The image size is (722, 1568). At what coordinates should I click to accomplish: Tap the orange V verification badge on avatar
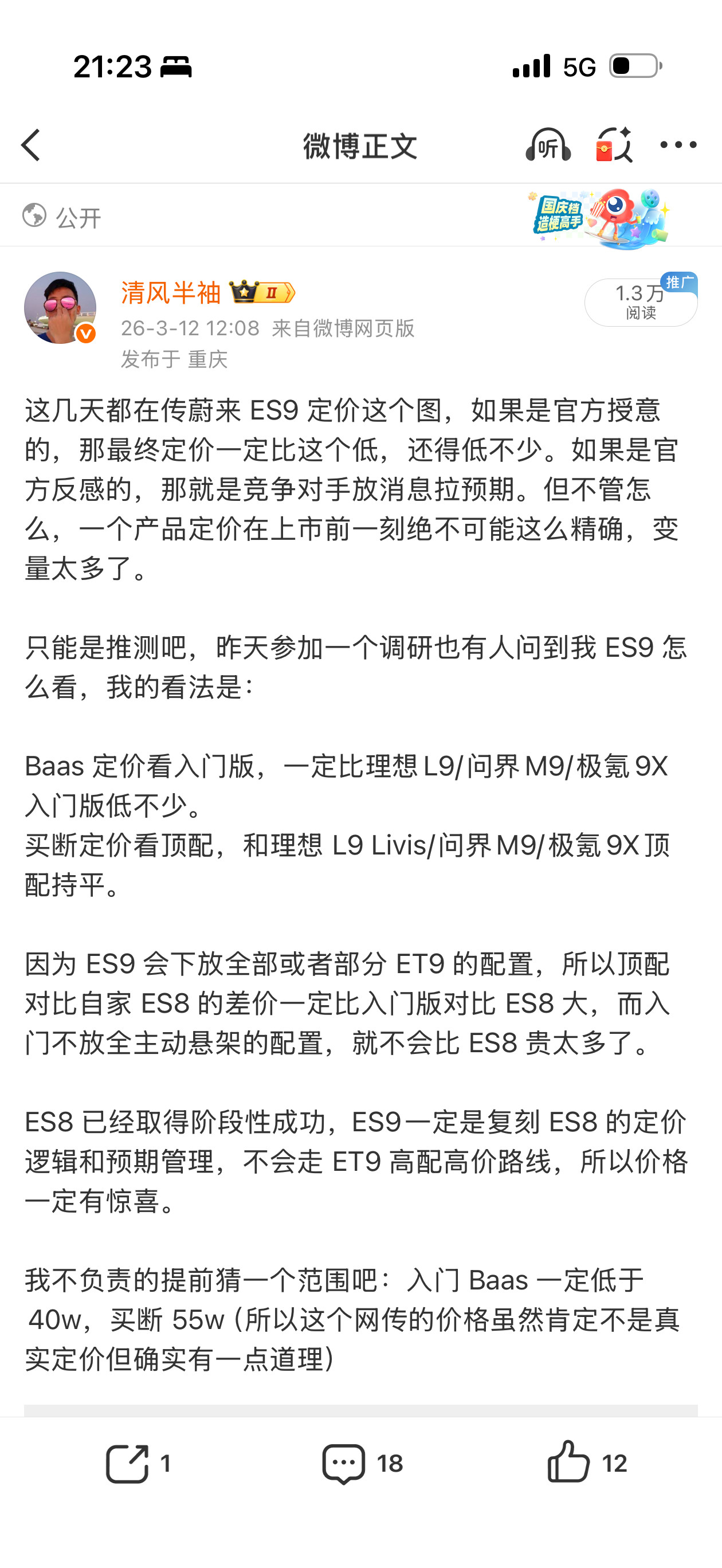[x=85, y=334]
